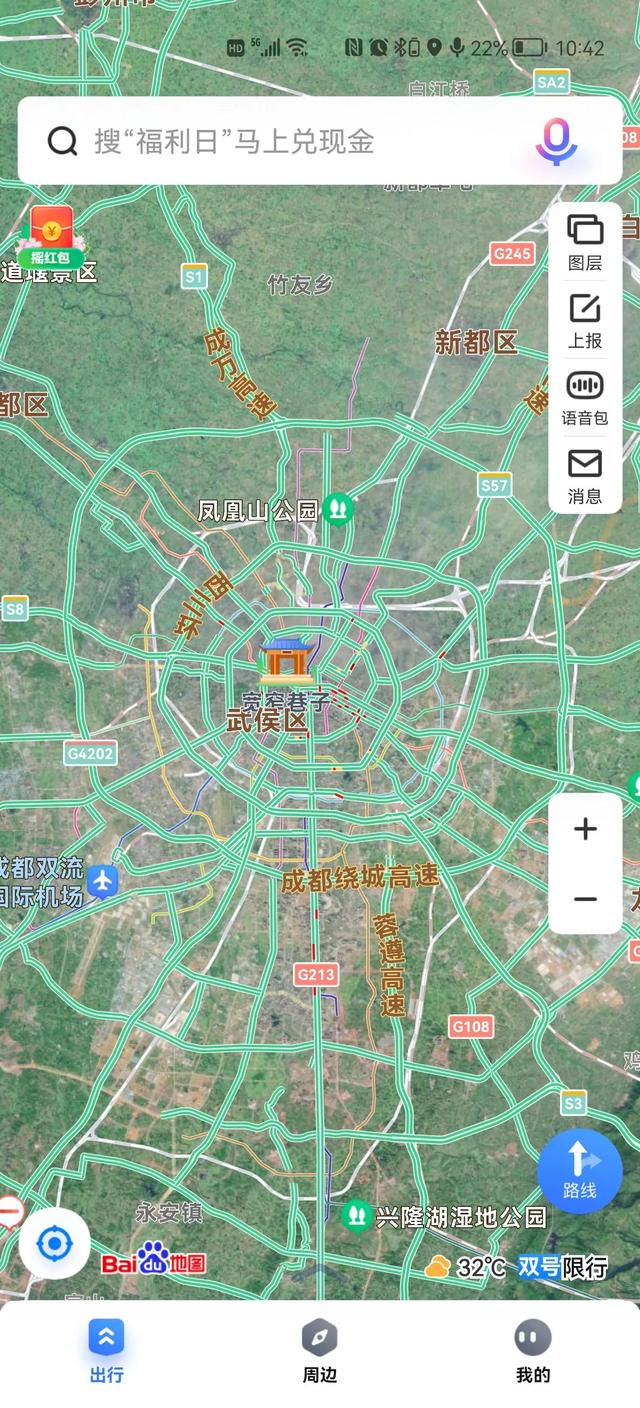Viewport: 640px width, 1408px height.
Task: Open the 上报 report option
Action: click(x=585, y=320)
